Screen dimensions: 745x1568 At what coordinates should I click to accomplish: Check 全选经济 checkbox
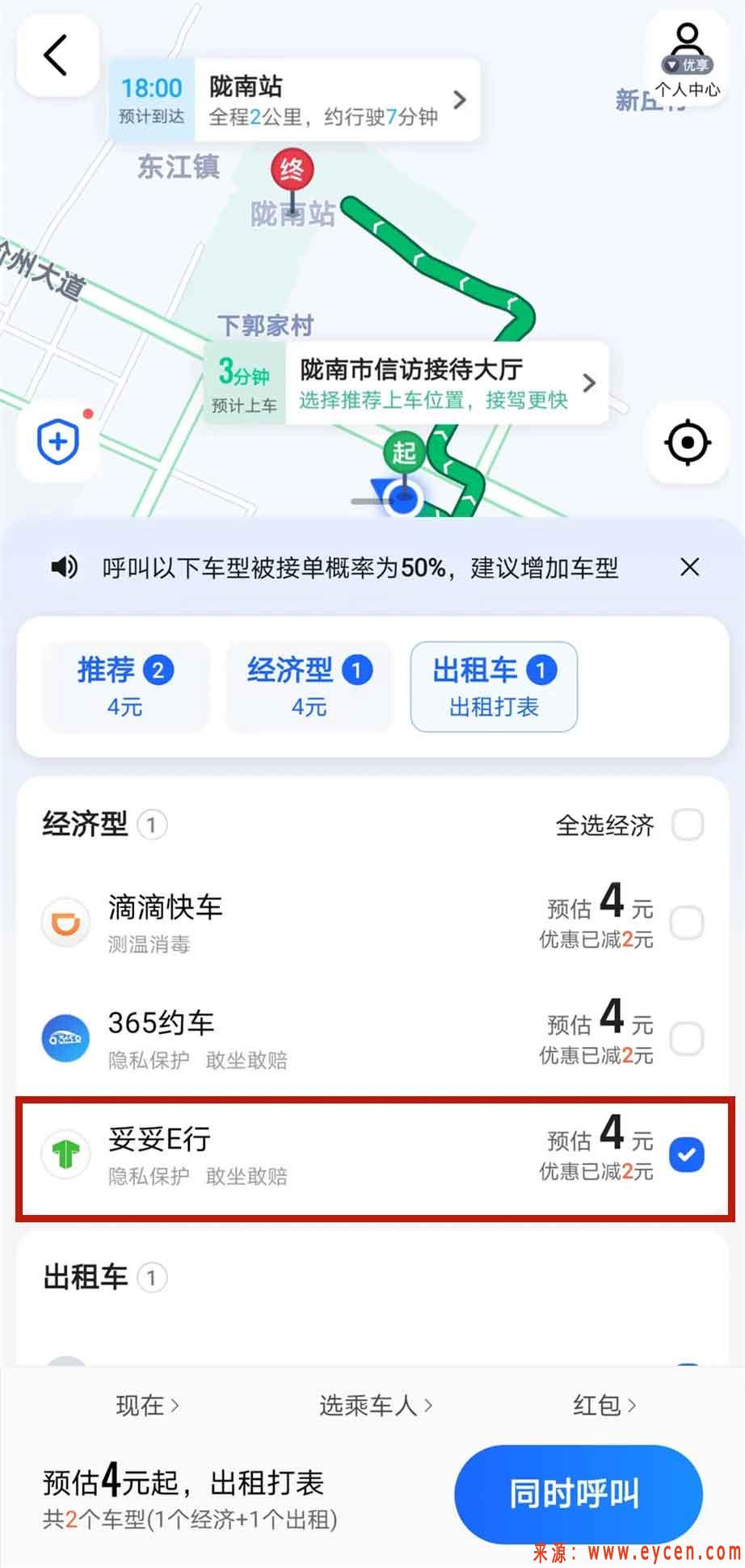click(x=687, y=825)
